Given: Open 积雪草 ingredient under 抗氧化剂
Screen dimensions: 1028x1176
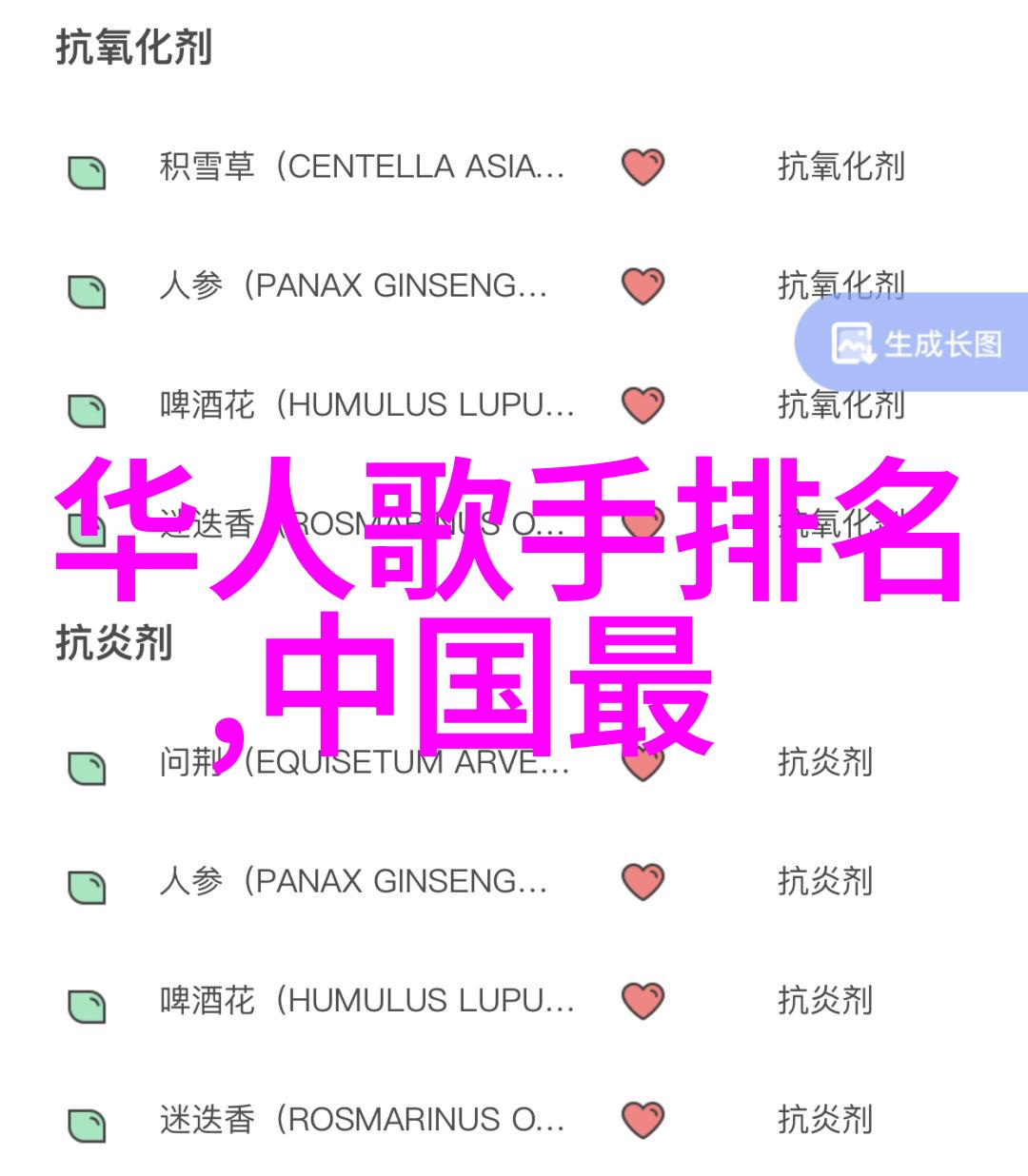Looking at the screenshot, I should 362,167.
